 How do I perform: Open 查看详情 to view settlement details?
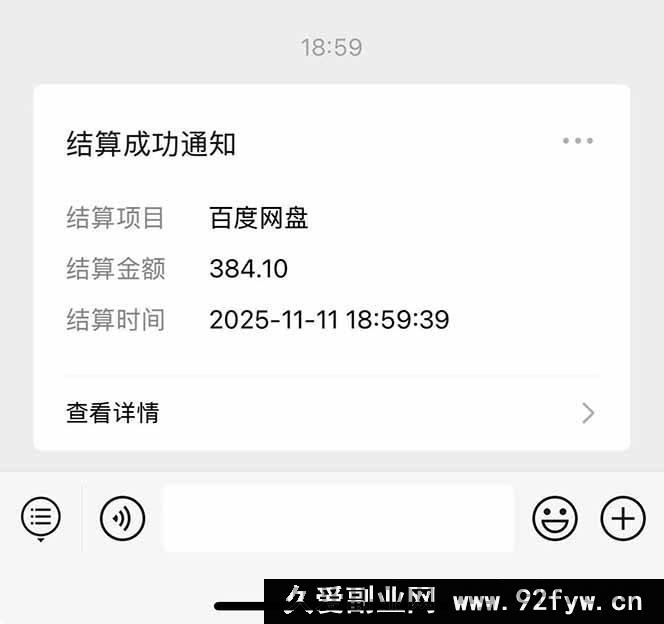tap(330, 412)
